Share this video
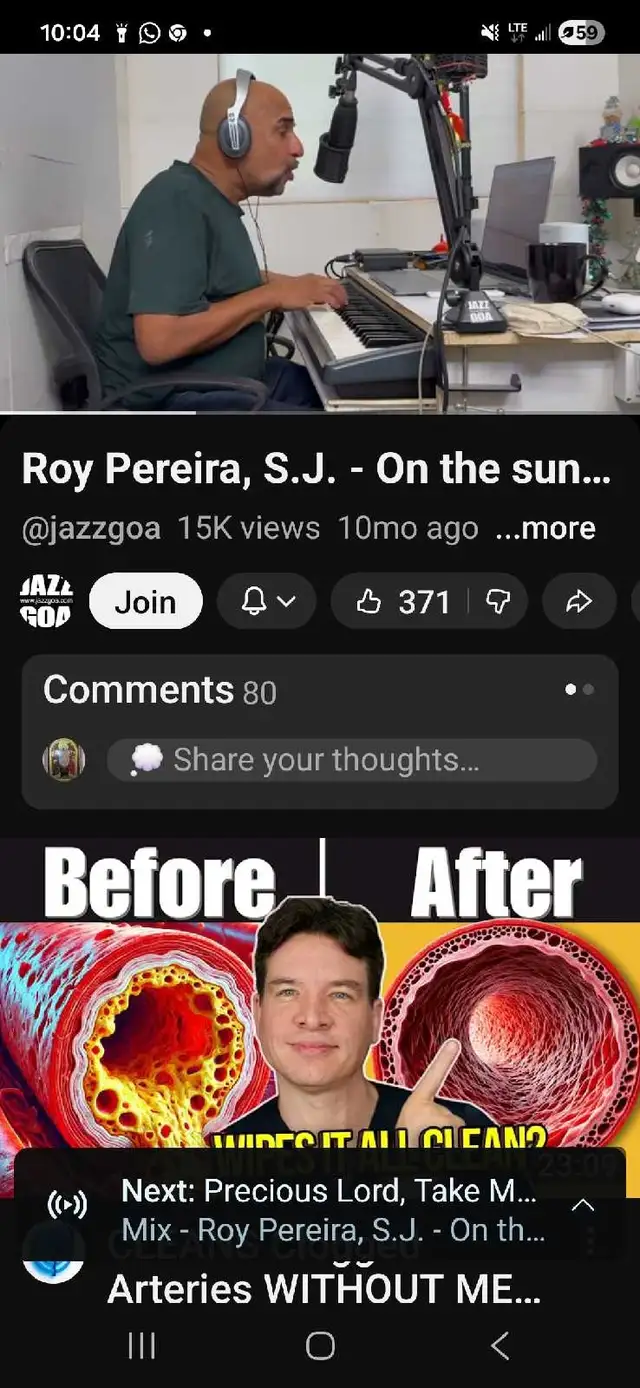640x1388 pixels. pyautogui.click(x=579, y=602)
